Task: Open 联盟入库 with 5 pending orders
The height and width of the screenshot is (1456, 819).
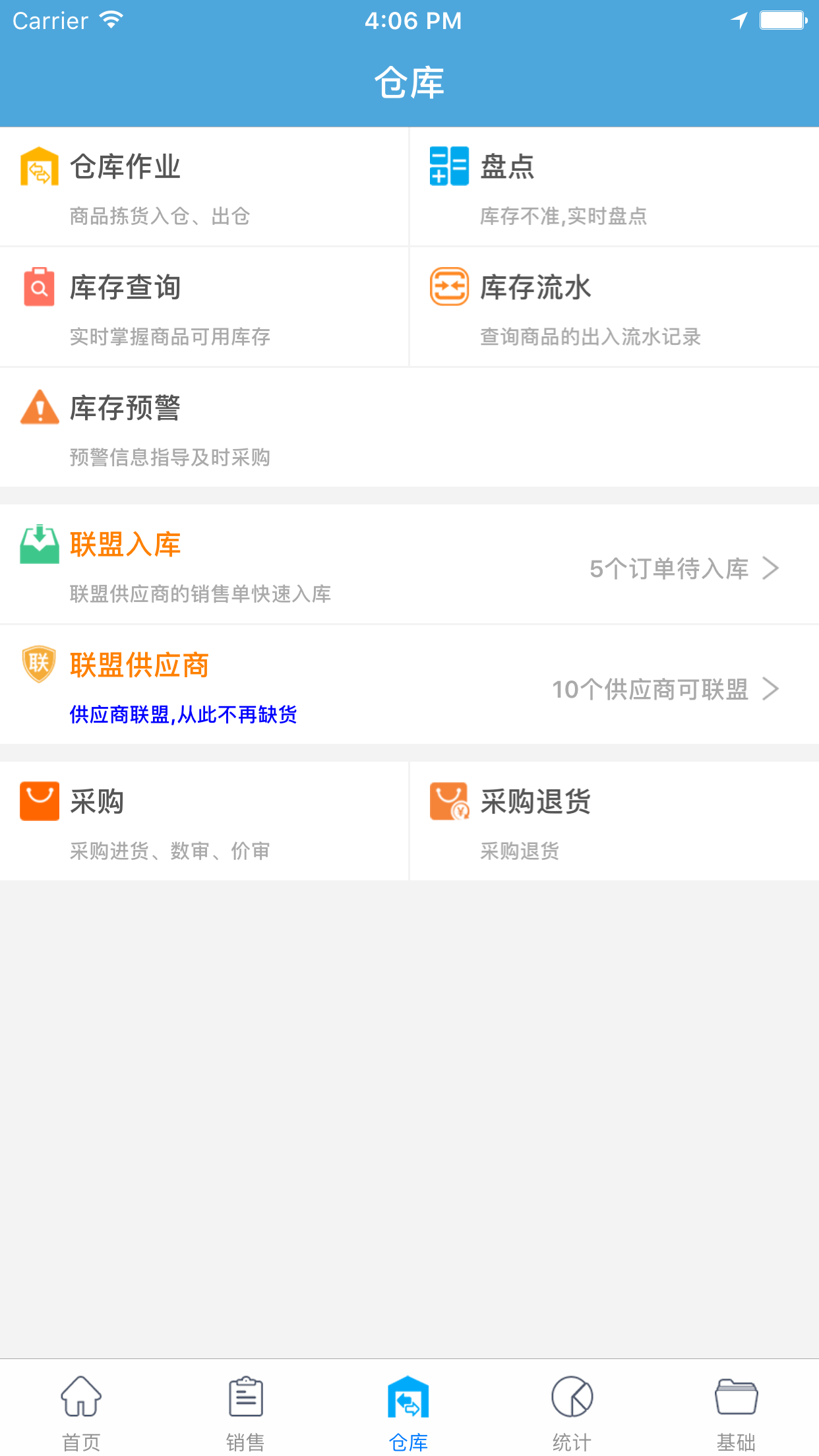Action: (409, 564)
